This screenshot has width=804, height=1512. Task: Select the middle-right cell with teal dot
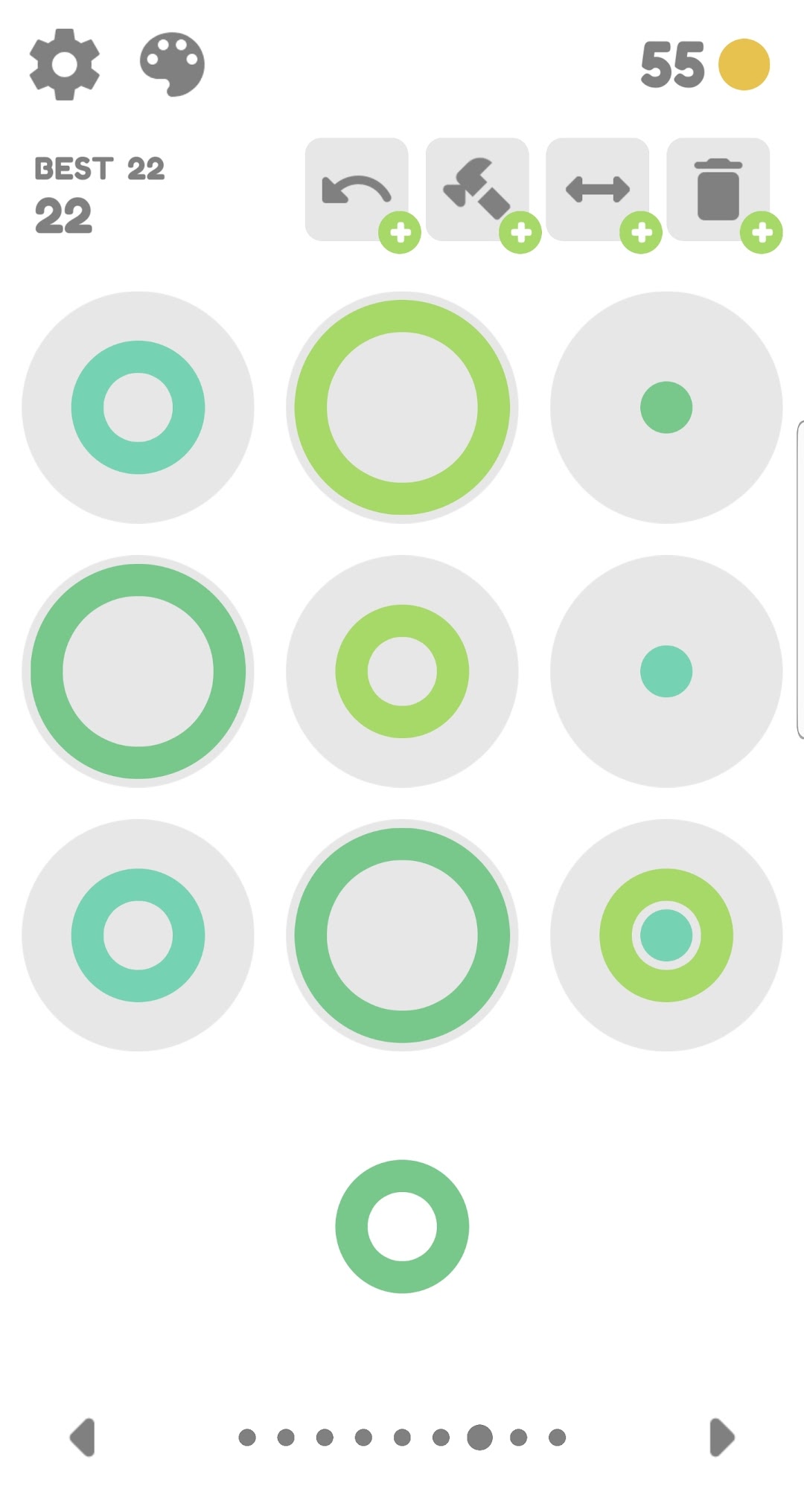(x=666, y=671)
